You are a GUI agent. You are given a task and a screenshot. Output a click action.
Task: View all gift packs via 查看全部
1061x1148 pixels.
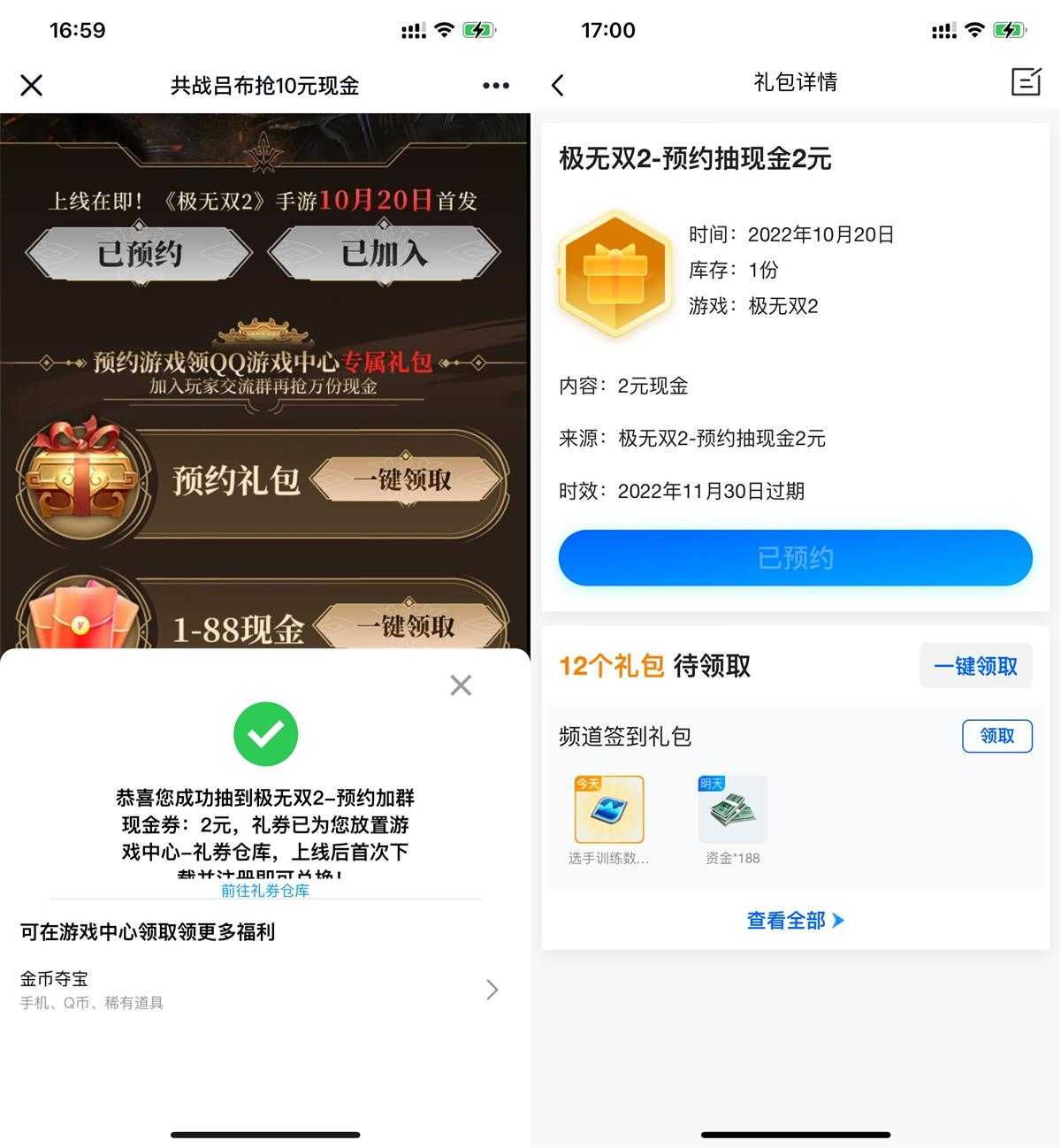795,921
